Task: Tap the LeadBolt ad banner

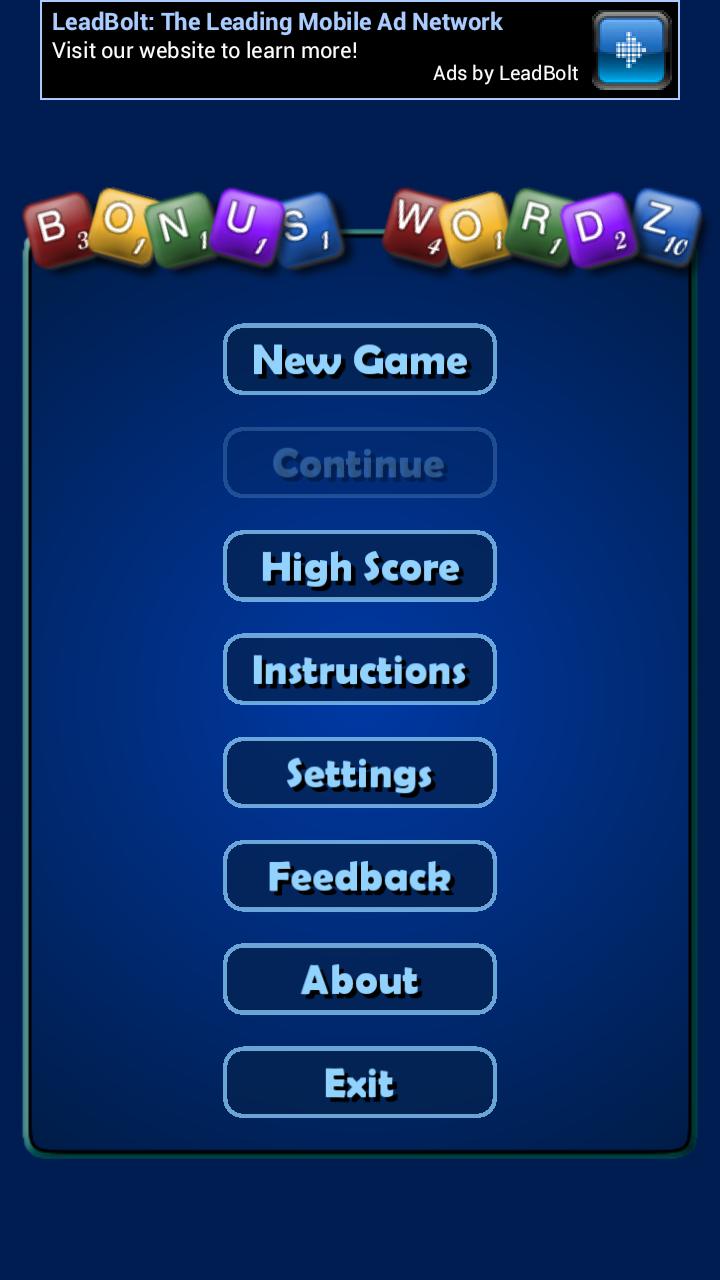Action: click(360, 50)
